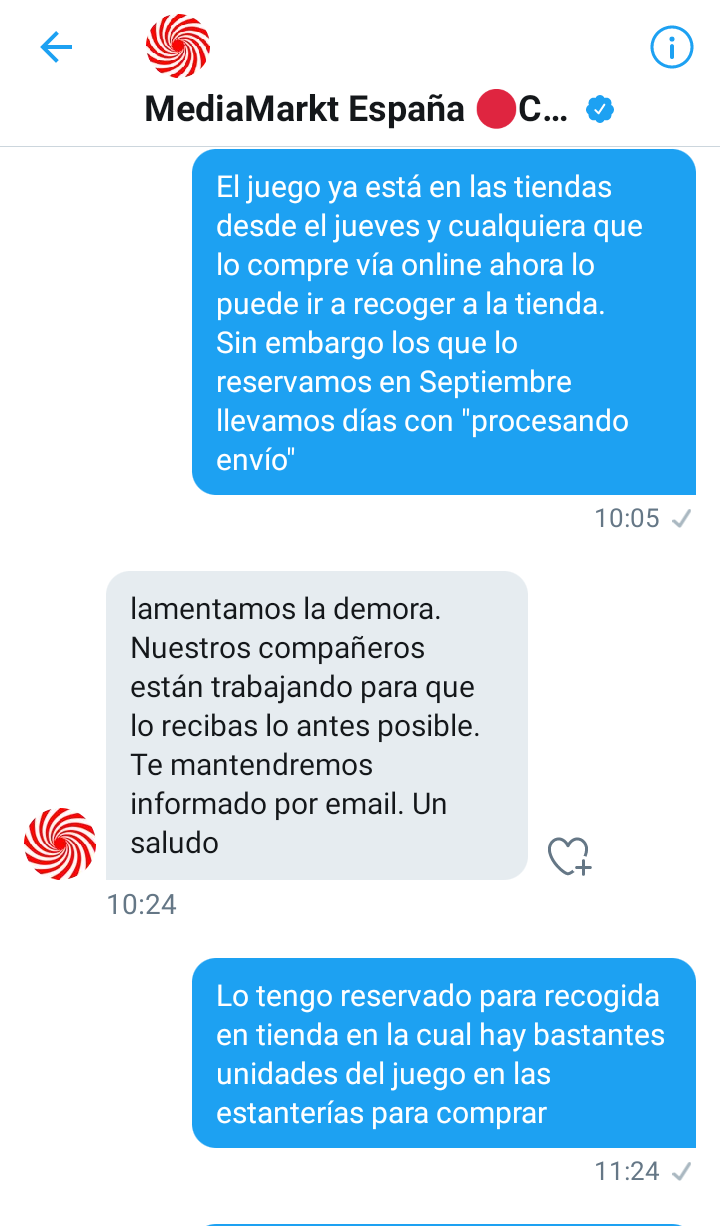React to MediaMarkt's message with the heart
This screenshot has height=1226, width=720.
570,857
